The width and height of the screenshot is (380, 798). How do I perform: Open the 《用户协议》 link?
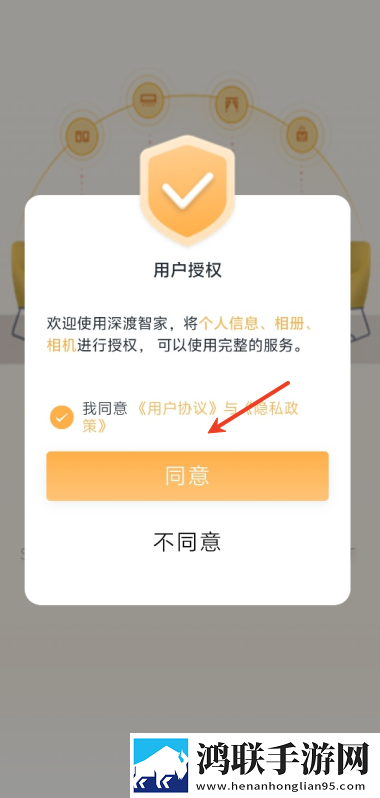coord(178,409)
